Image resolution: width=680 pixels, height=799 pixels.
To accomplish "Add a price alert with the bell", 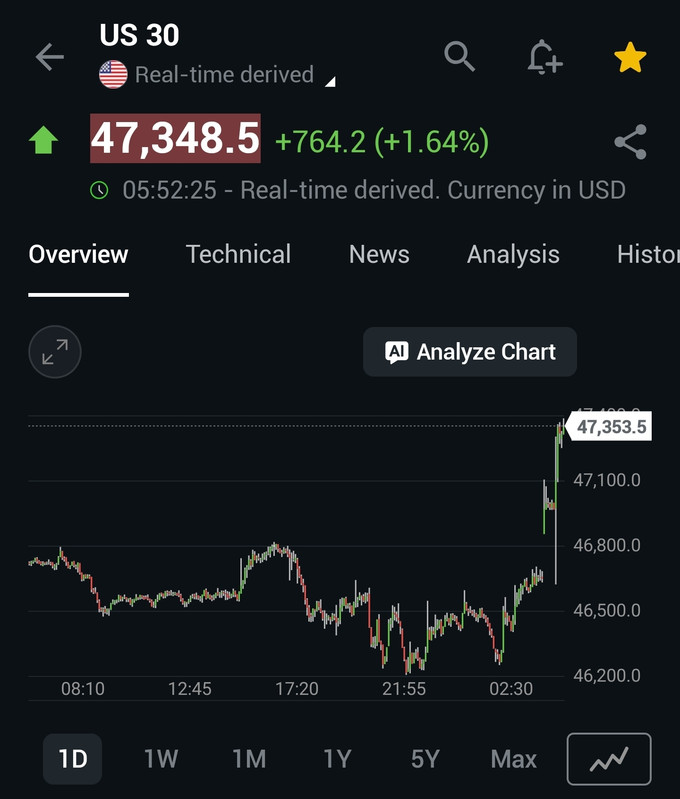I will click(x=545, y=57).
